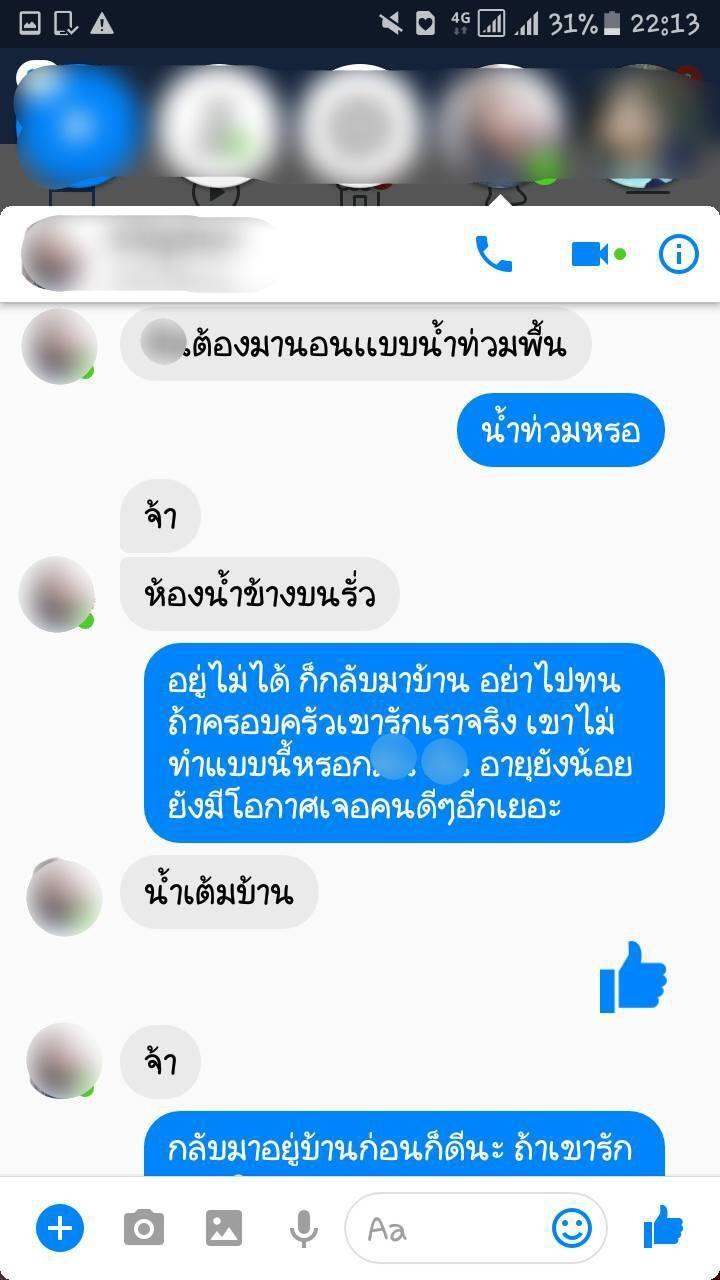720x1280 pixels.
Task: Open the contact's profile in chat header
Action: (150, 255)
